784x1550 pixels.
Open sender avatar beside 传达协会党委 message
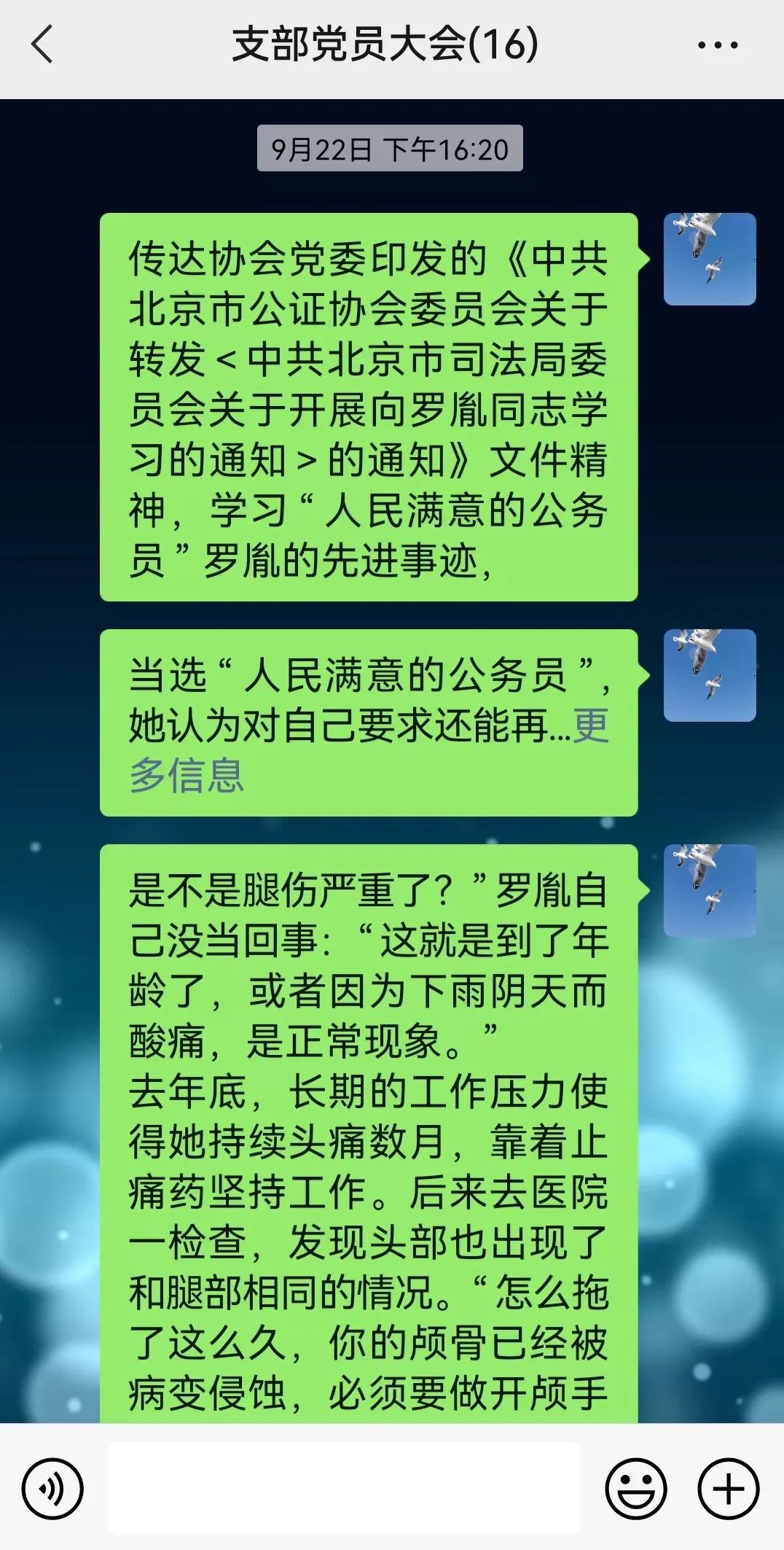pyautogui.click(x=709, y=259)
